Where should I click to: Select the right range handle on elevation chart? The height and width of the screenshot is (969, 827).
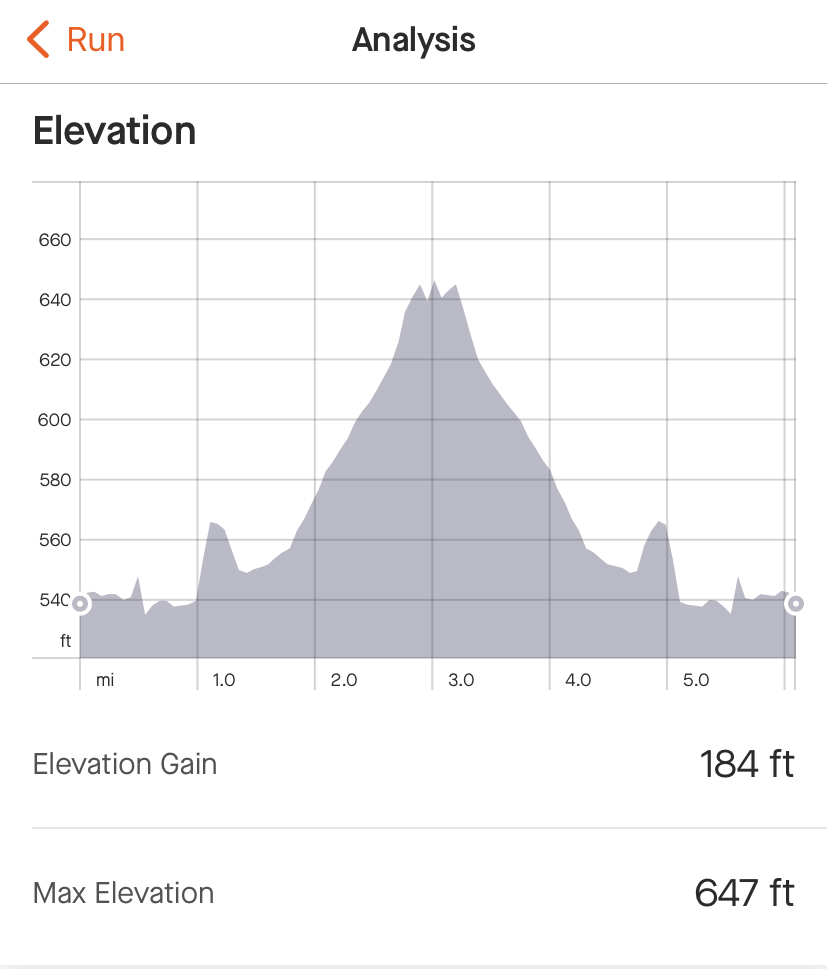tap(795, 603)
